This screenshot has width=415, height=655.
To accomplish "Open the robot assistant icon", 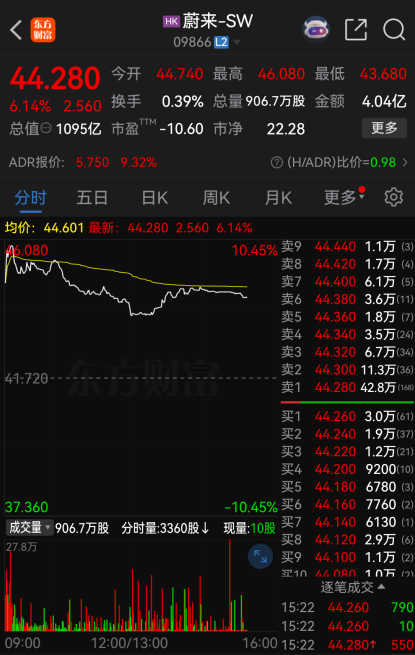I will (316, 30).
